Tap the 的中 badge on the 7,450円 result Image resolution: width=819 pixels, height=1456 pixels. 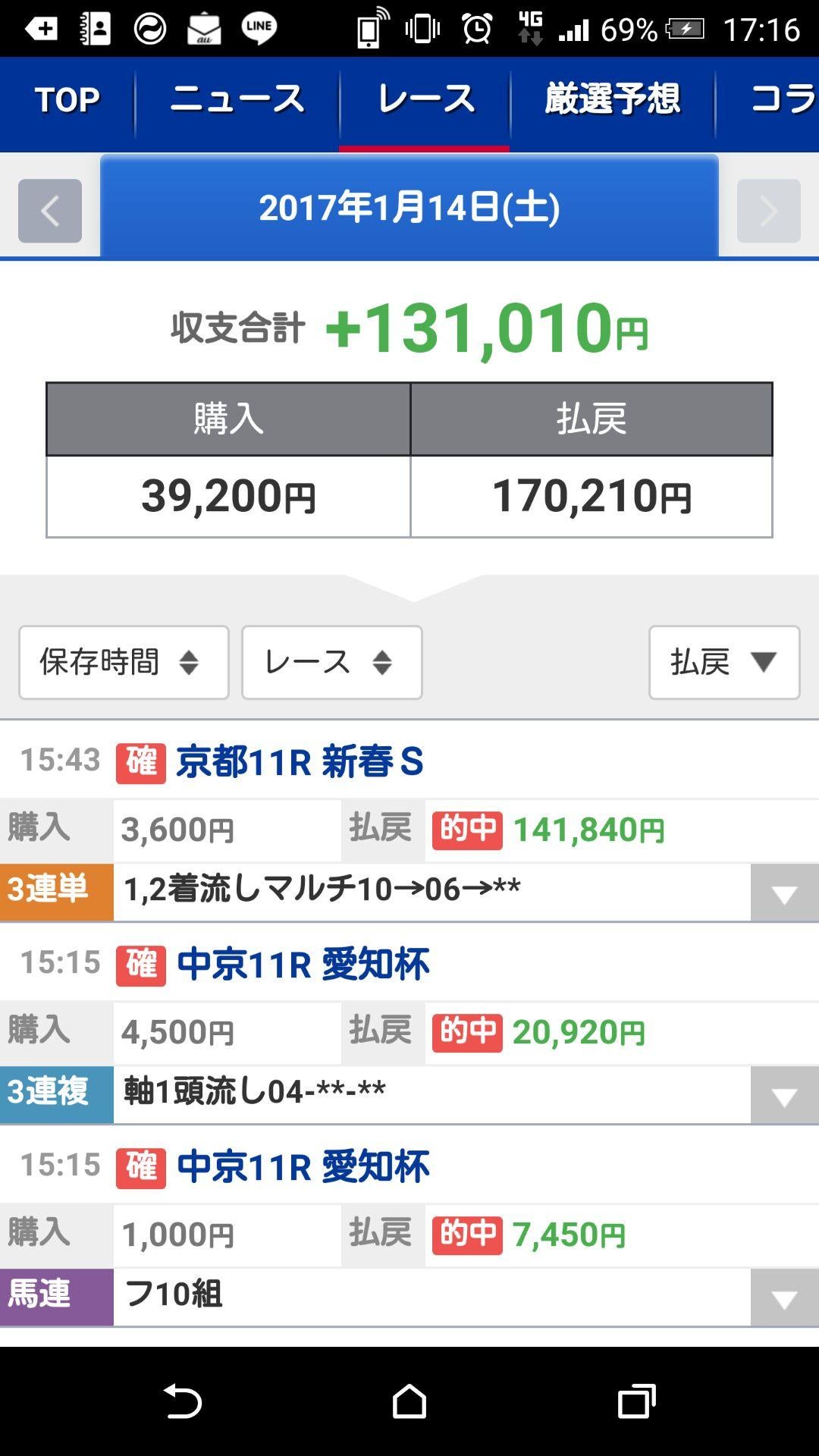coord(467,1235)
